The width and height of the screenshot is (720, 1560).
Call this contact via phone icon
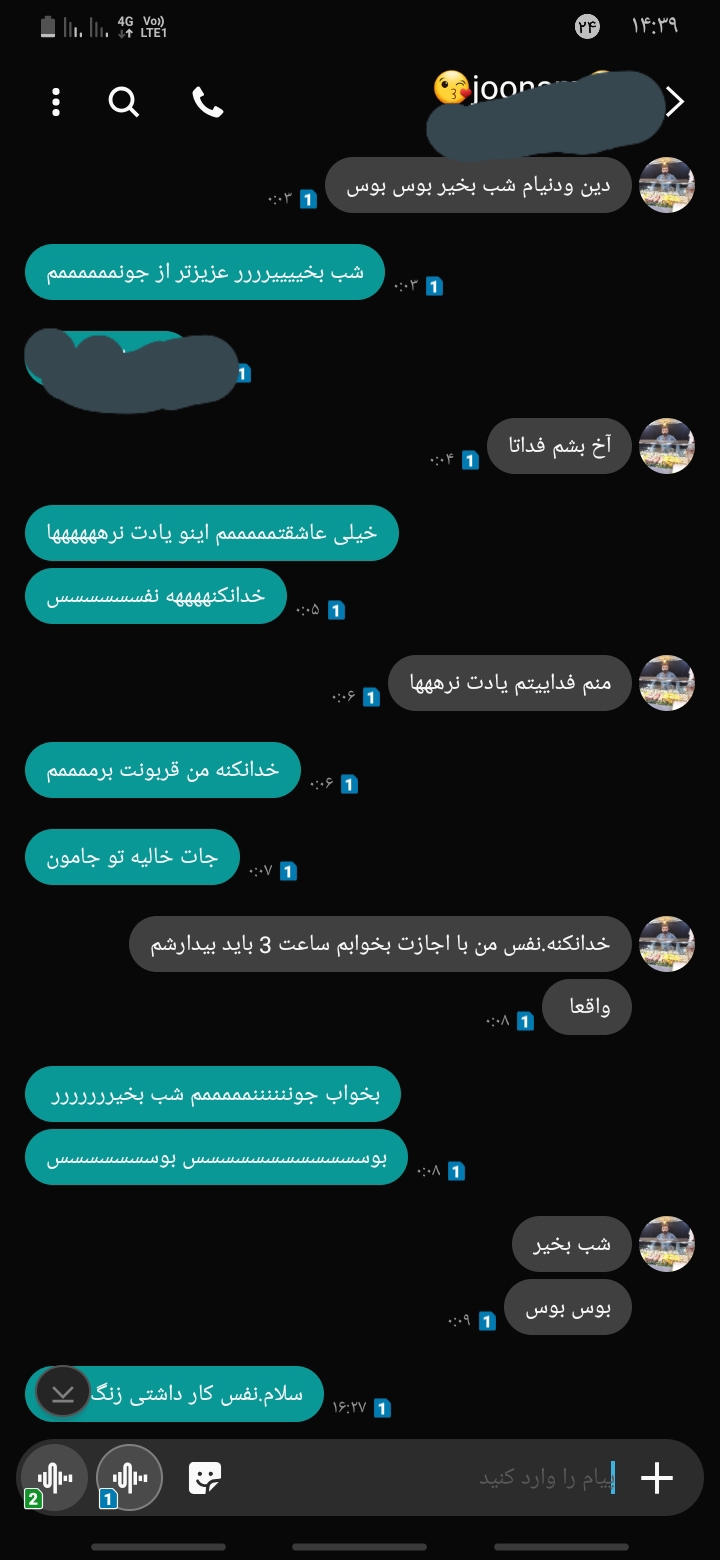208,102
